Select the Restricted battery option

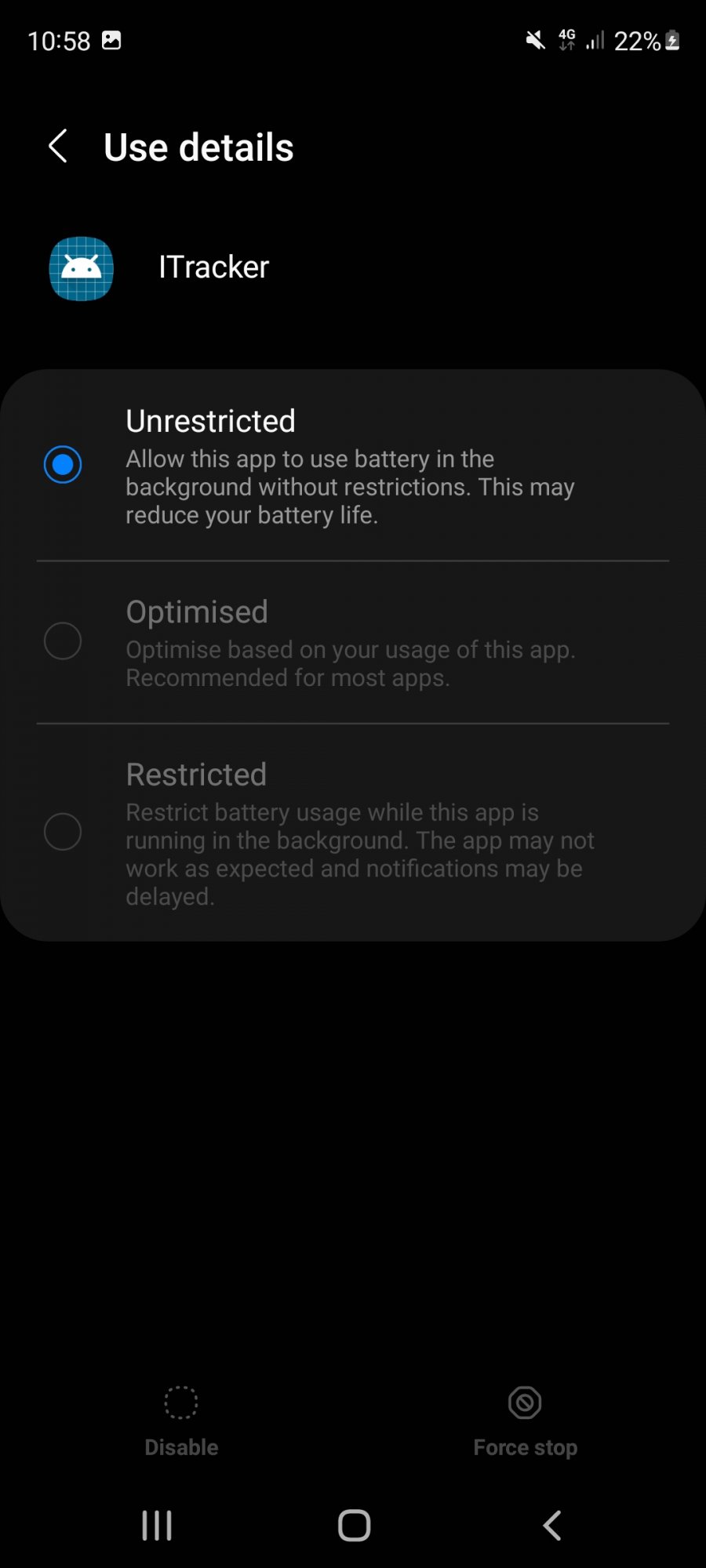tap(353, 832)
